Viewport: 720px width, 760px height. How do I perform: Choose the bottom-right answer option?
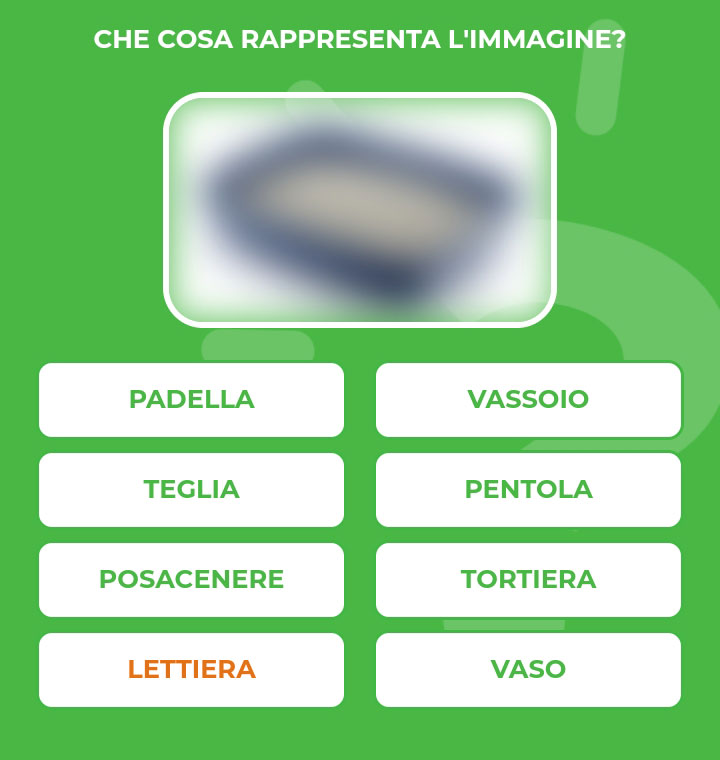click(x=528, y=670)
